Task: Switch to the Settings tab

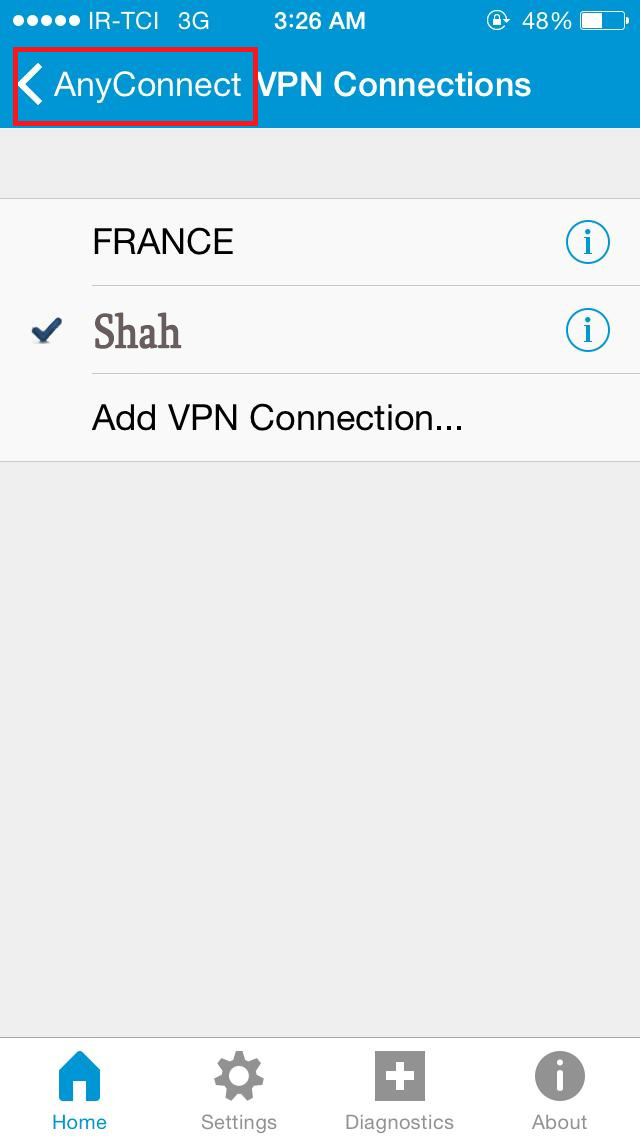Action: pyautogui.click(x=239, y=1090)
